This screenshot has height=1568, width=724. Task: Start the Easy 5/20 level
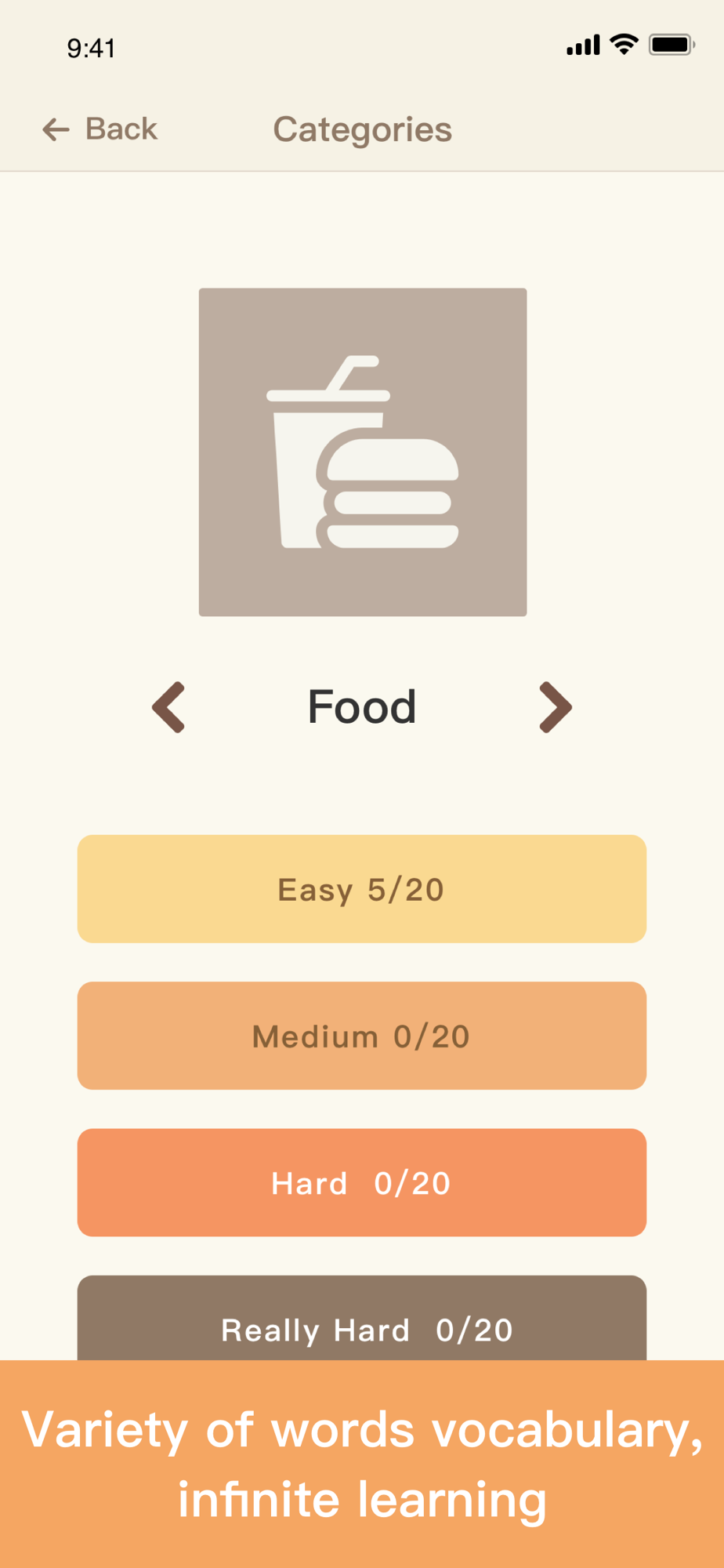click(362, 889)
